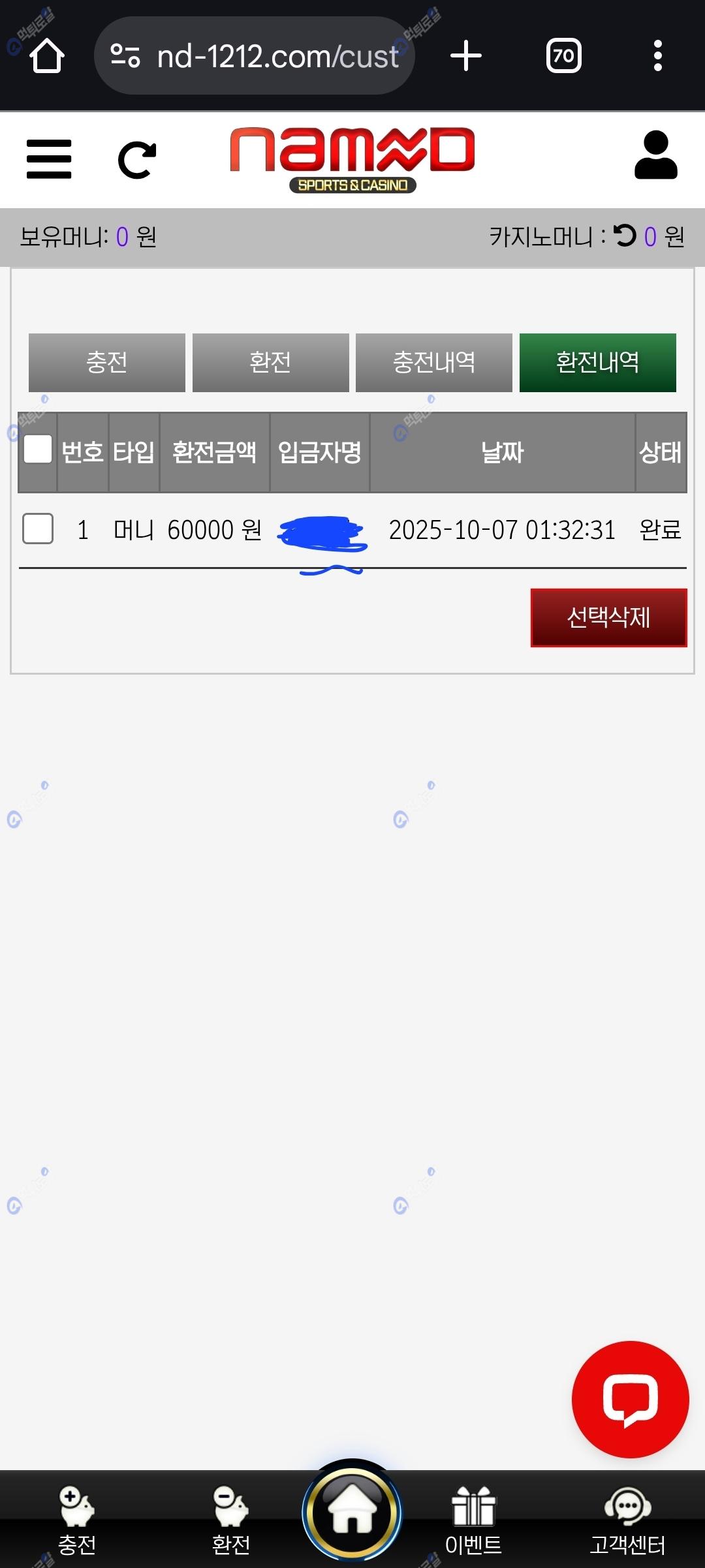Open the 이벤트 section

(473, 1519)
